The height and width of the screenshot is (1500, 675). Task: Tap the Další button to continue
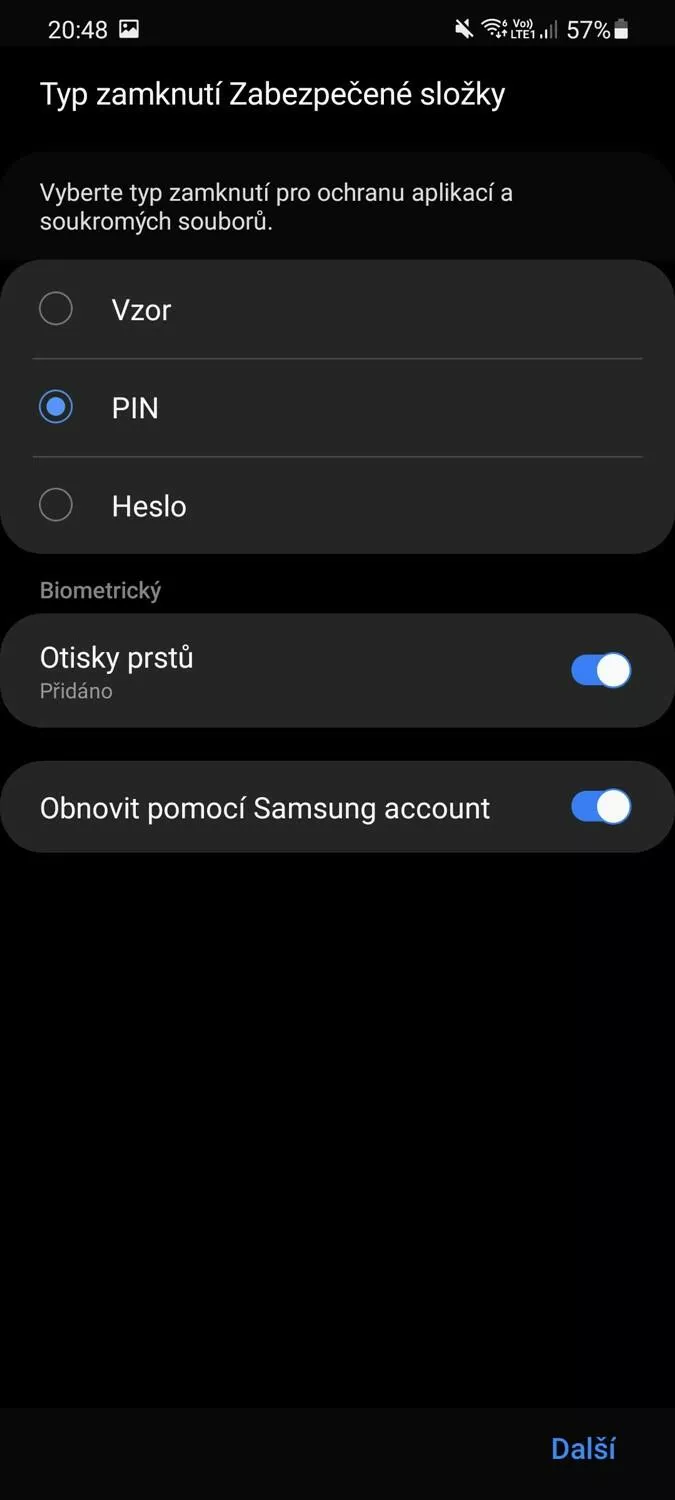point(583,1449)
